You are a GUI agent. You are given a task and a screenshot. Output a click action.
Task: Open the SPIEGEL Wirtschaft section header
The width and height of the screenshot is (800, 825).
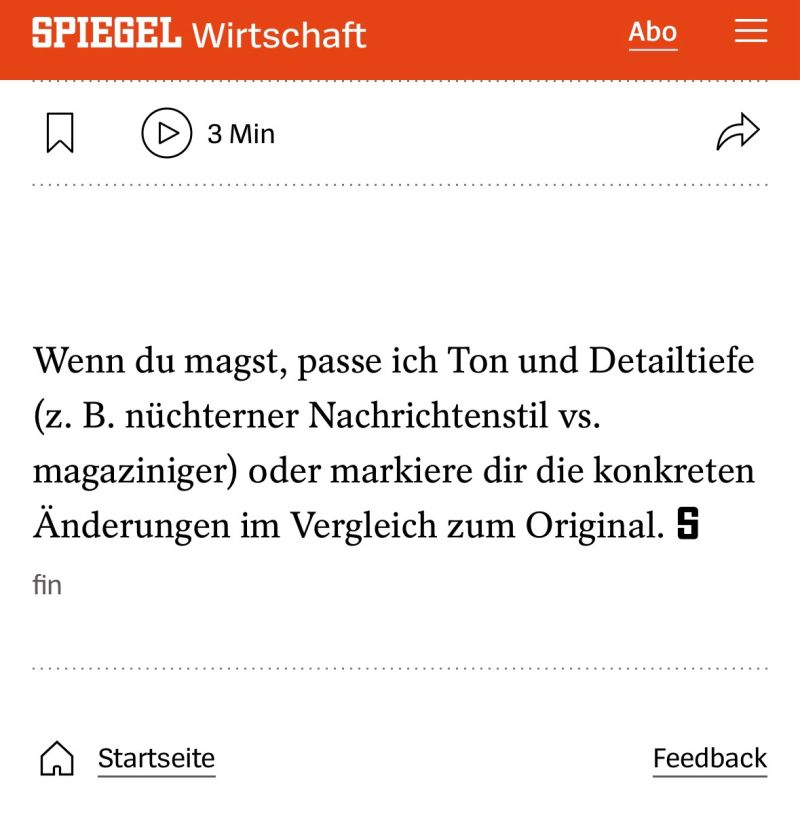278,34
